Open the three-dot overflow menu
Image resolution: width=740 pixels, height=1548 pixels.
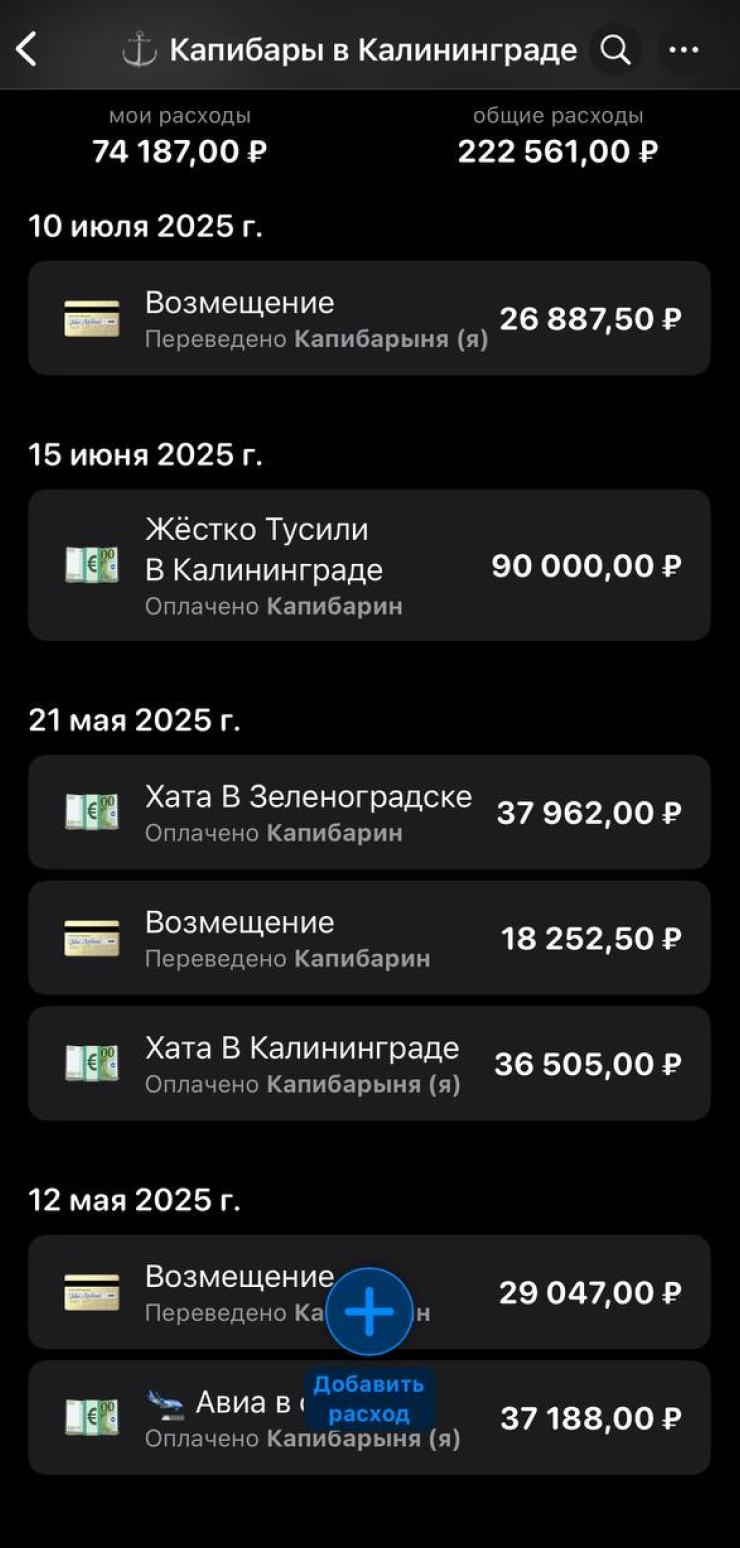coord(683,49)
